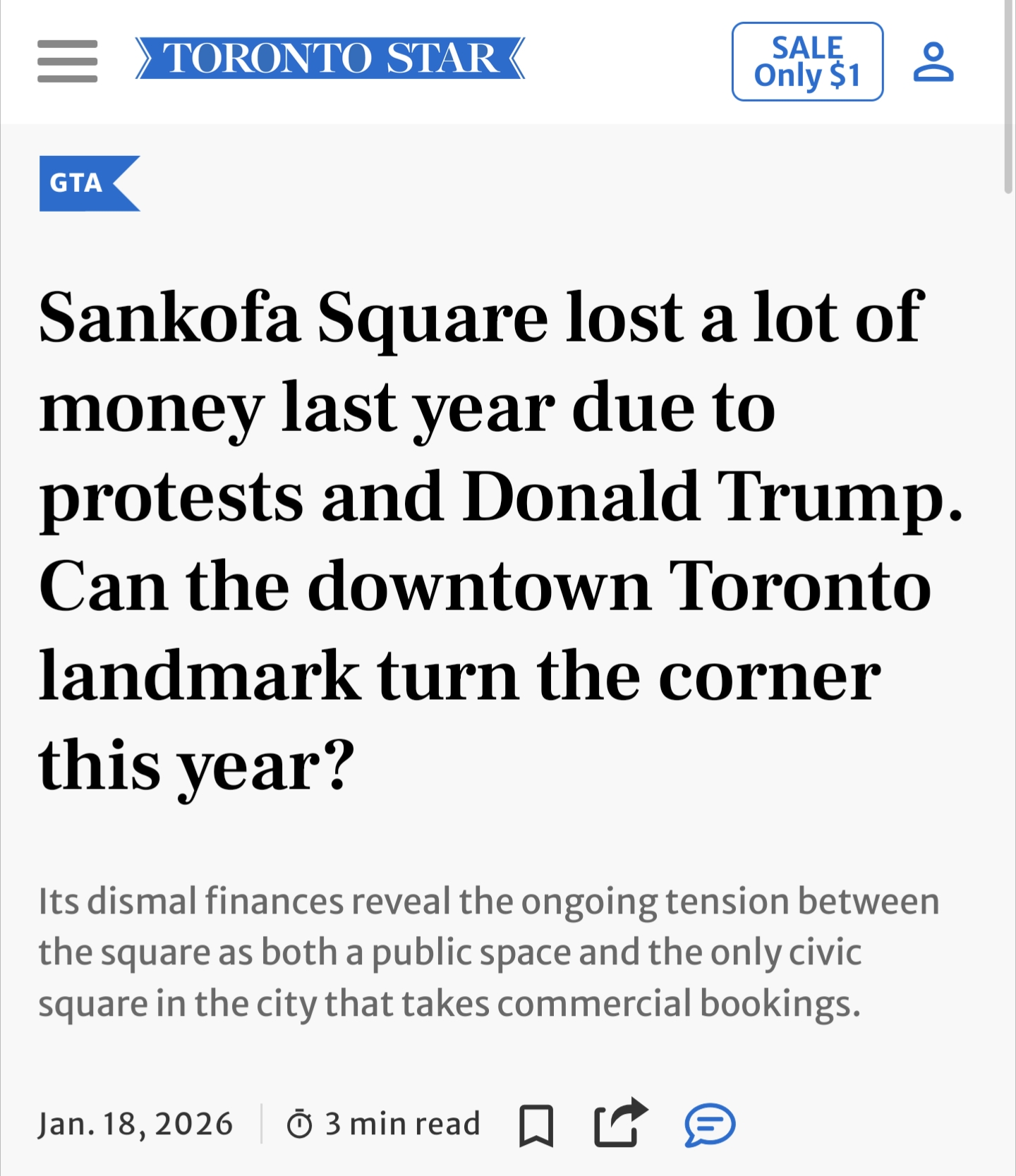
Task: Bookmark this Sankofa Square article
Action: (536, 1125)
